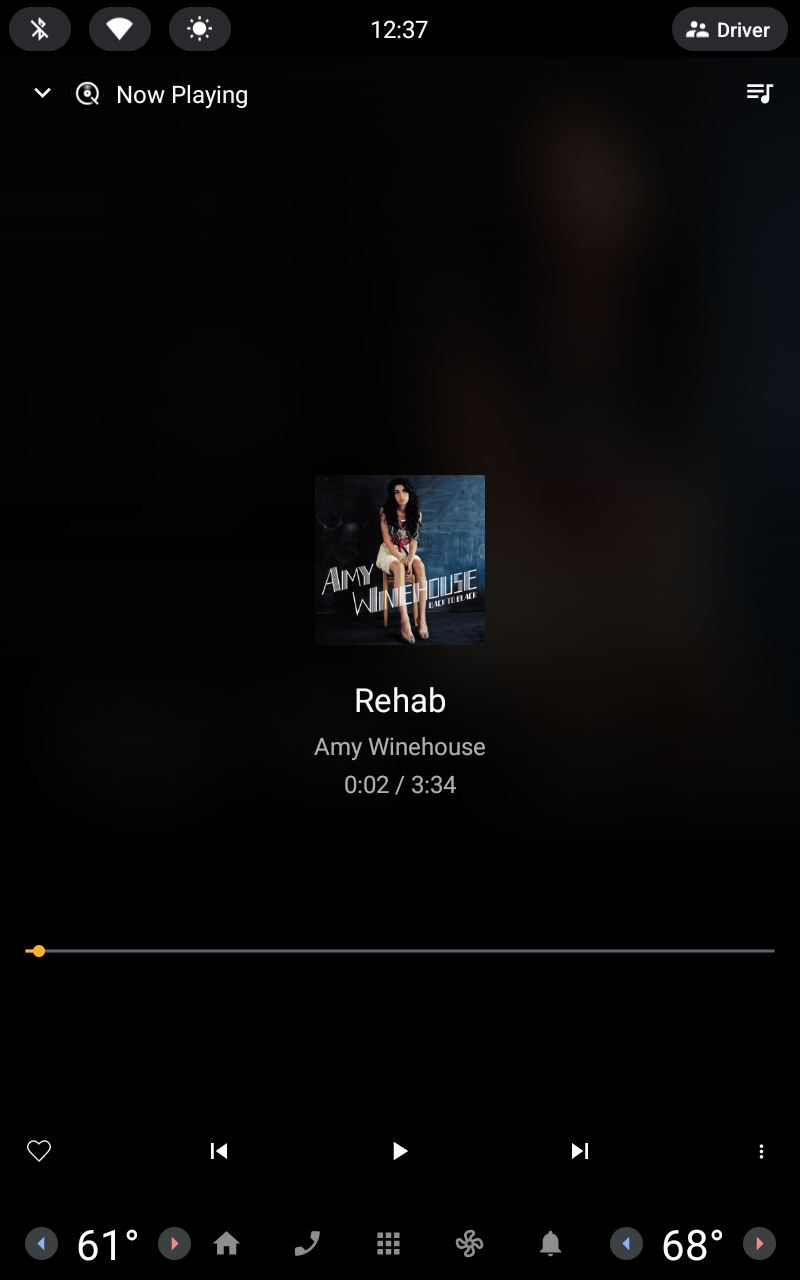Image resolution: width=800 pixels, height=1280 pixels.
Task: Switch to the Driver profile
Action: [x=730, y=29]
